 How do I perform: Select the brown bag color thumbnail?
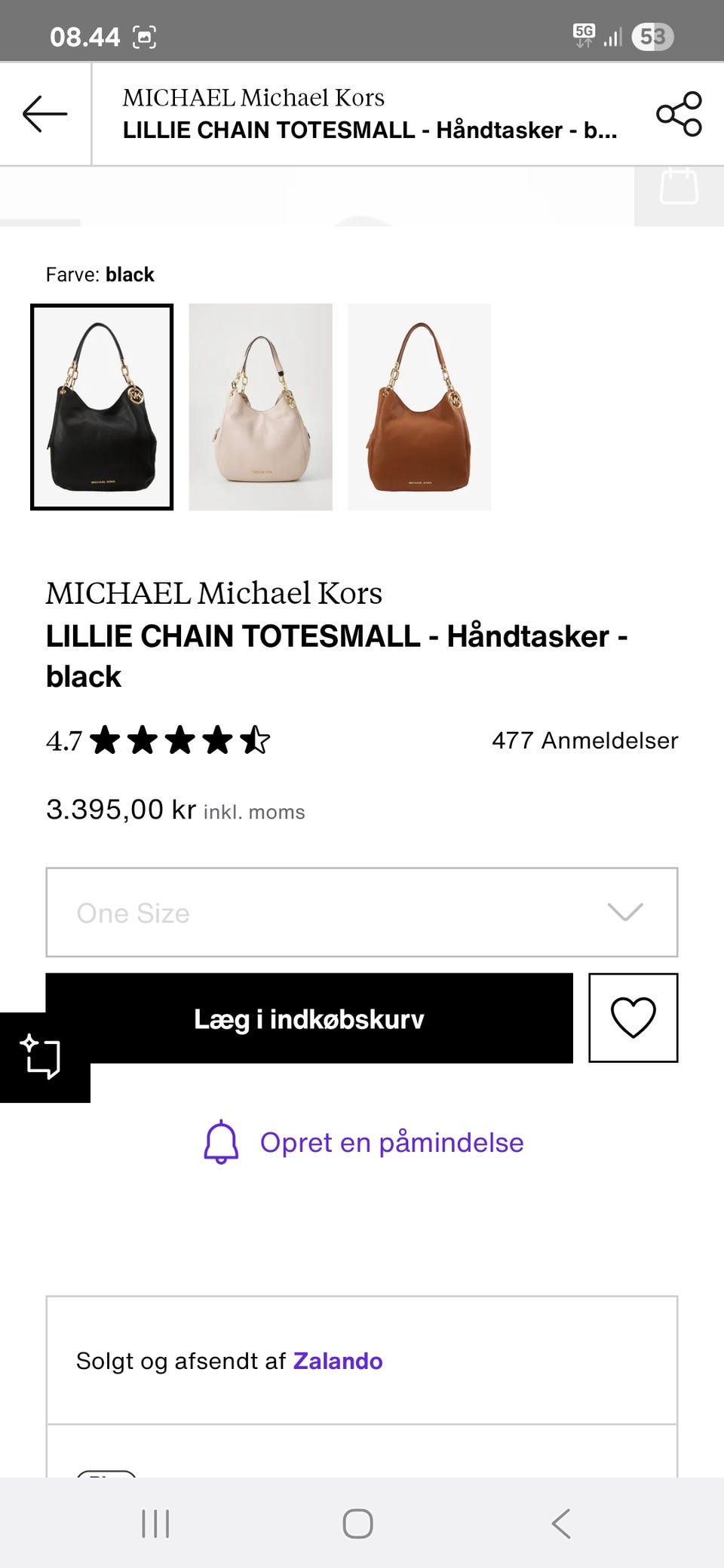(419, 407)
